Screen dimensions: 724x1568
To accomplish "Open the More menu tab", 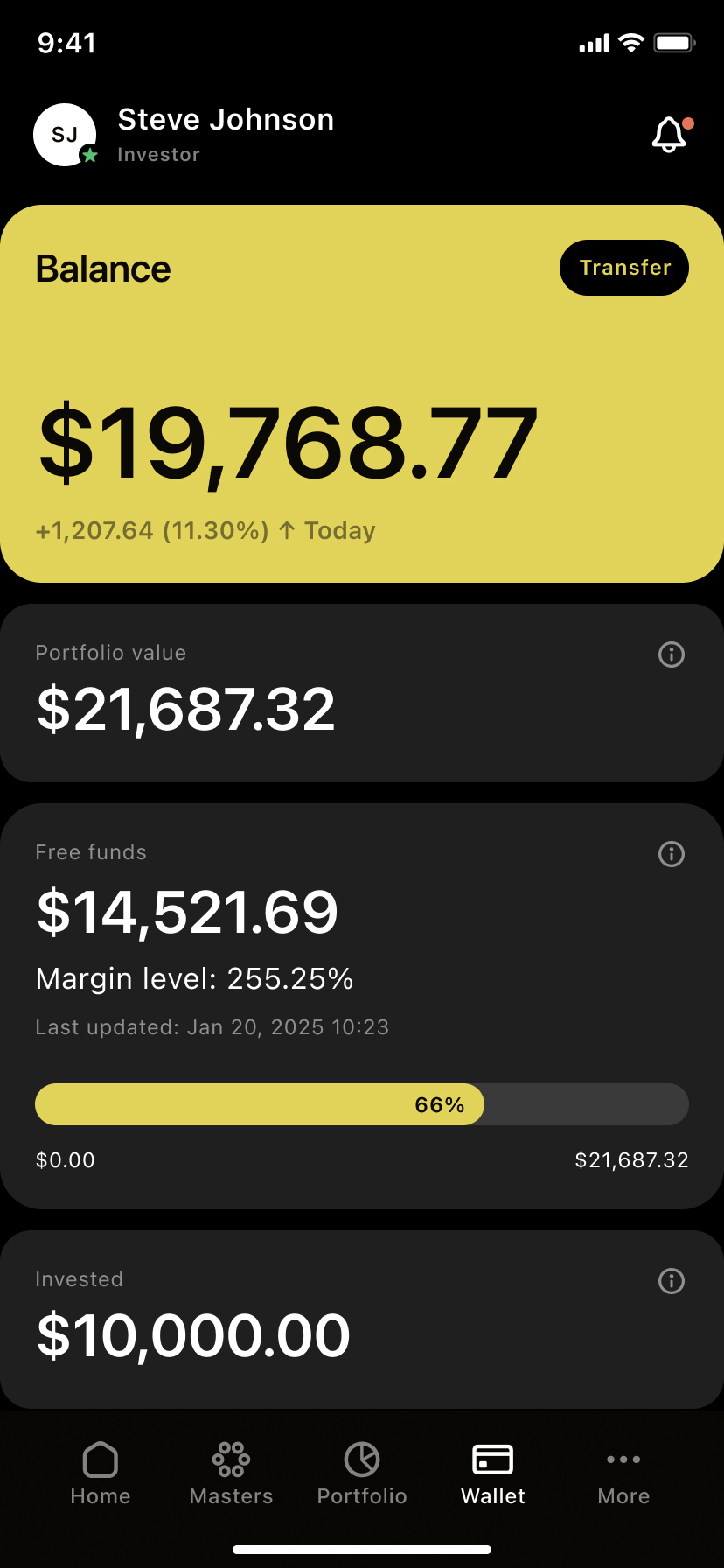I will click(x=623, y=1473).
